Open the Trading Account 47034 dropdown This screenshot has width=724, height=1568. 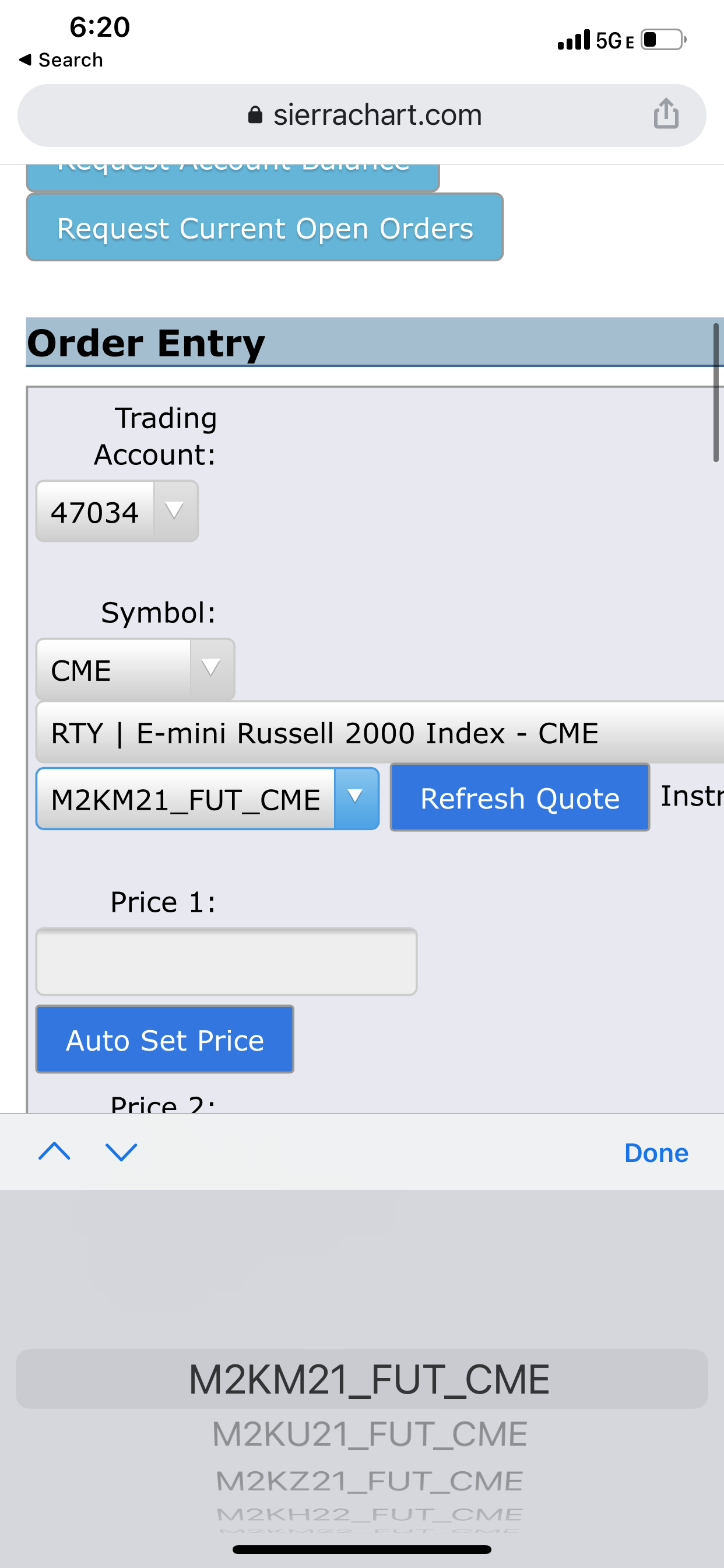pyautogui.click(x=117, y=512)
